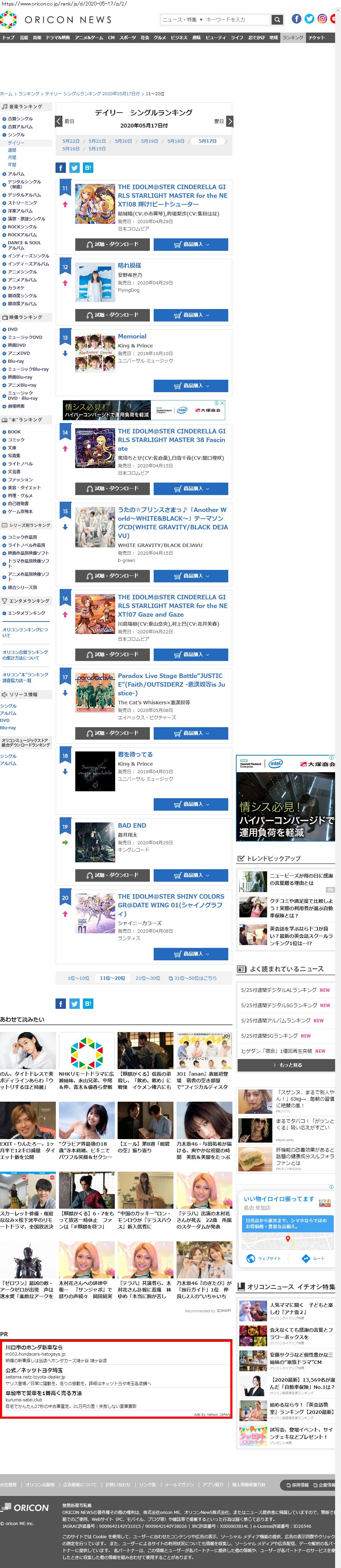The image size is (341, 1568).
Task: Tap the search magnifier button
Action: click(277, 19)
